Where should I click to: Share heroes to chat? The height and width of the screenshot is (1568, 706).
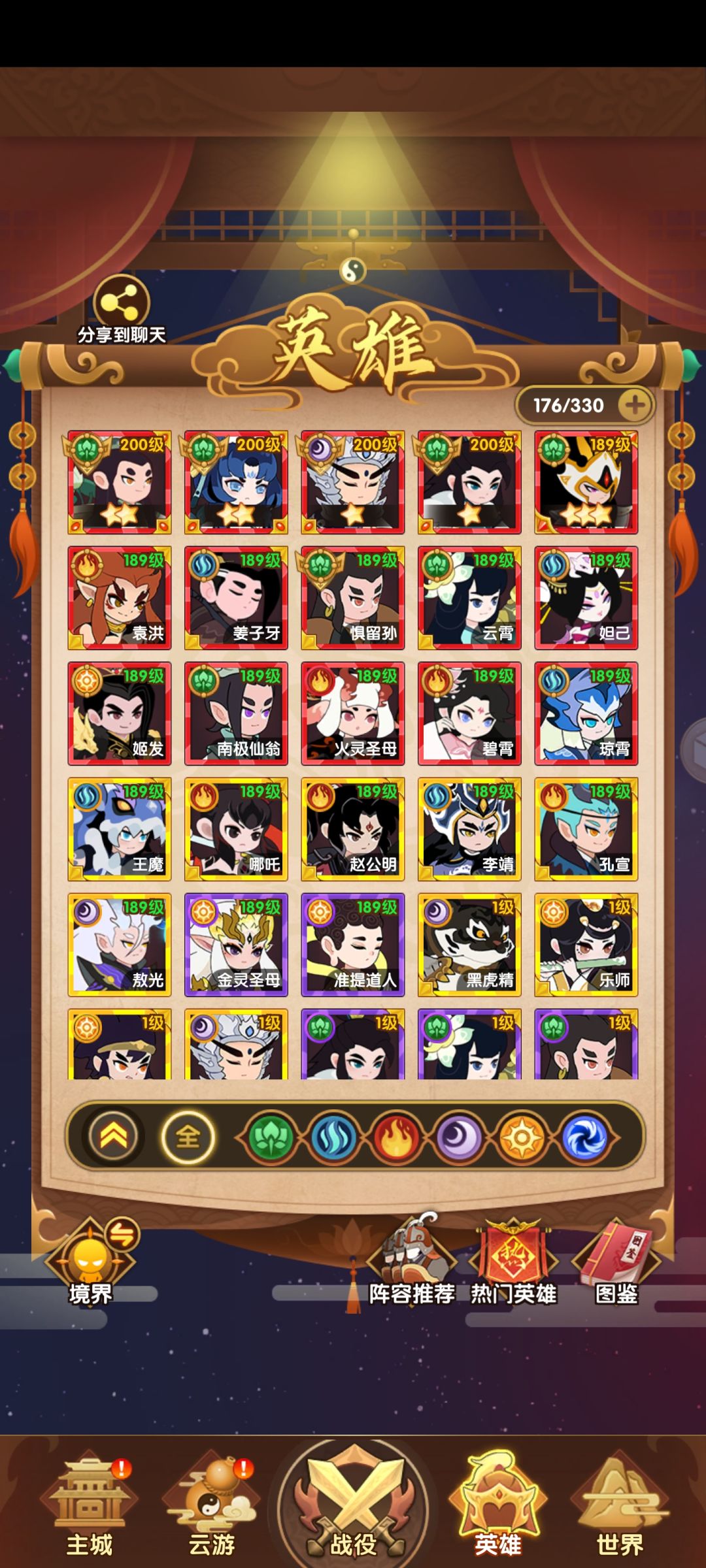pyautogui.click(x=122, y=310)
